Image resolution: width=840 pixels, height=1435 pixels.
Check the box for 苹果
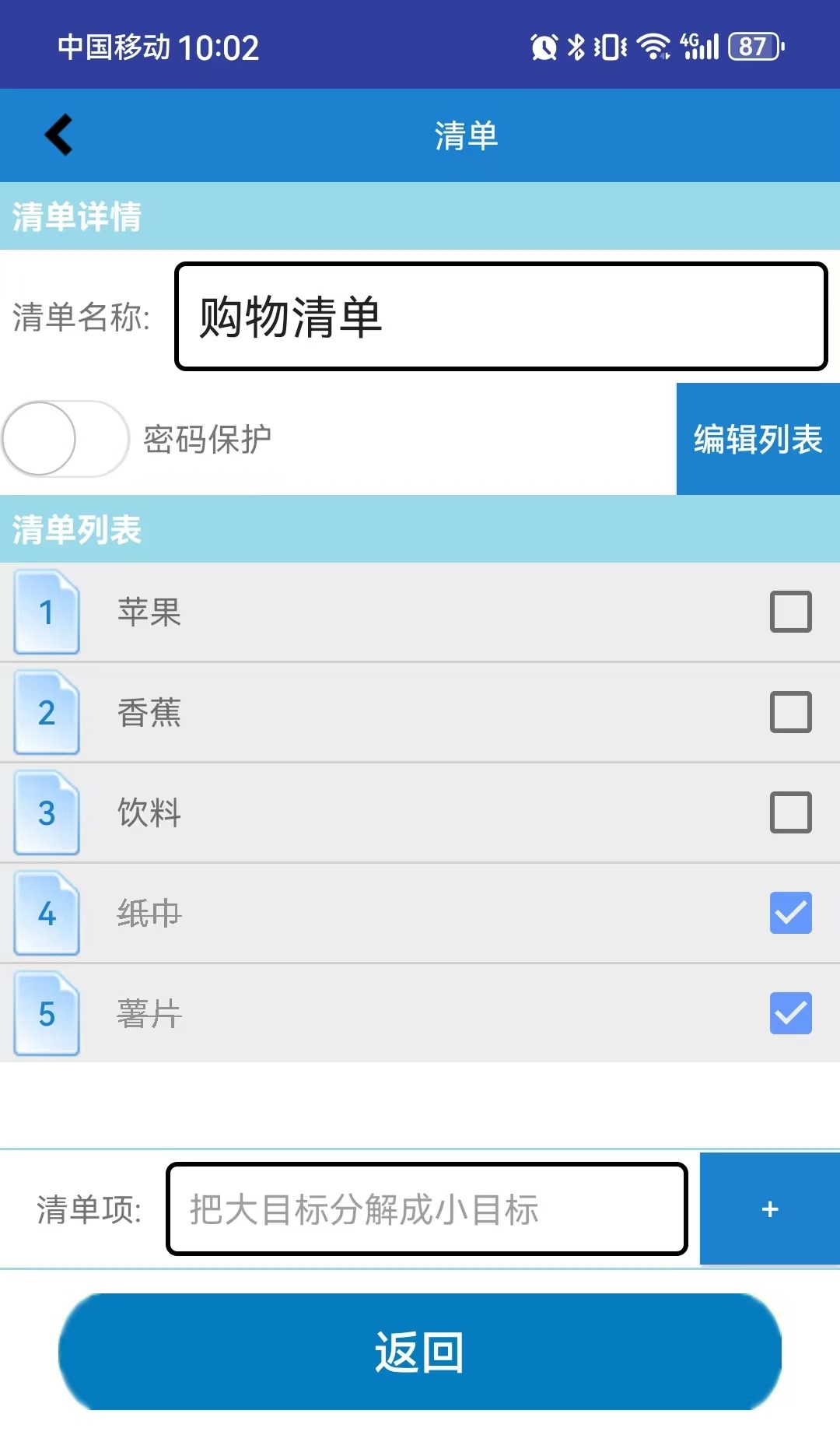[790, 612]
